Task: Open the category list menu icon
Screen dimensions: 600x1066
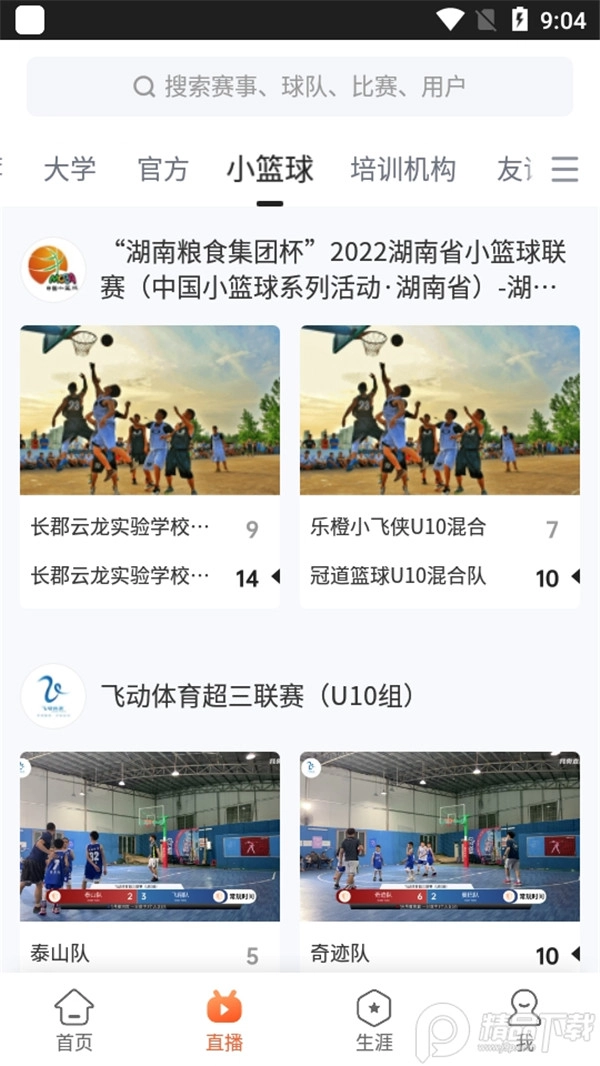Action: pos(565,169)
